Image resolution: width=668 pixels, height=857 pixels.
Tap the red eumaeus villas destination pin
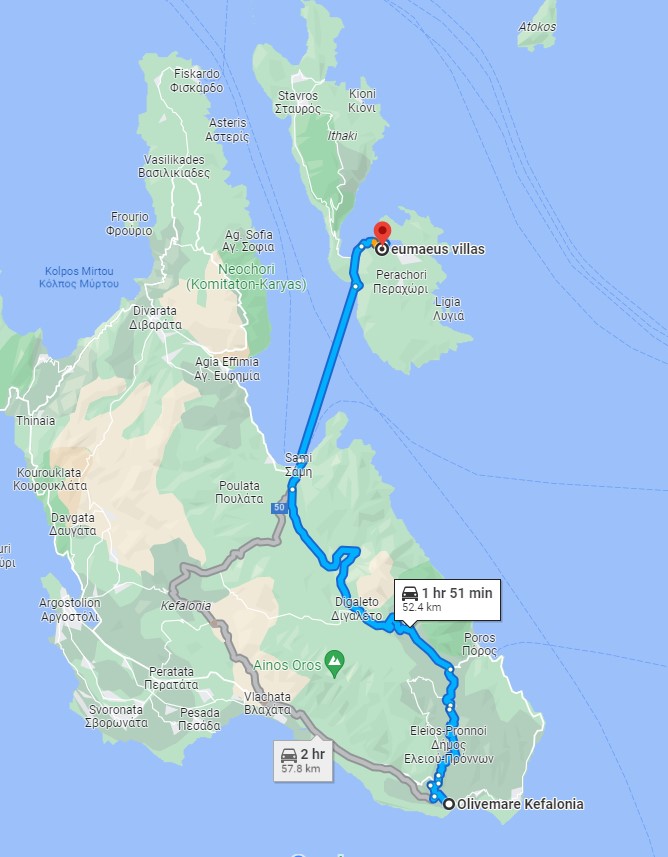381,234
